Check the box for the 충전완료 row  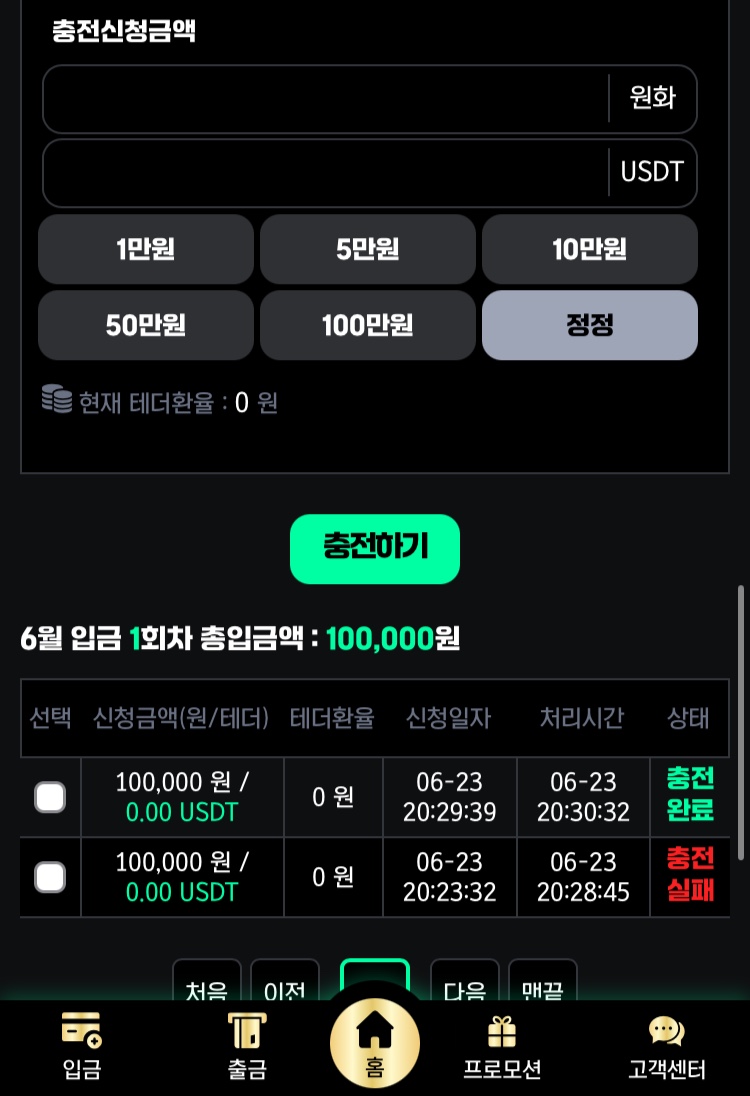tap(50, 797)
